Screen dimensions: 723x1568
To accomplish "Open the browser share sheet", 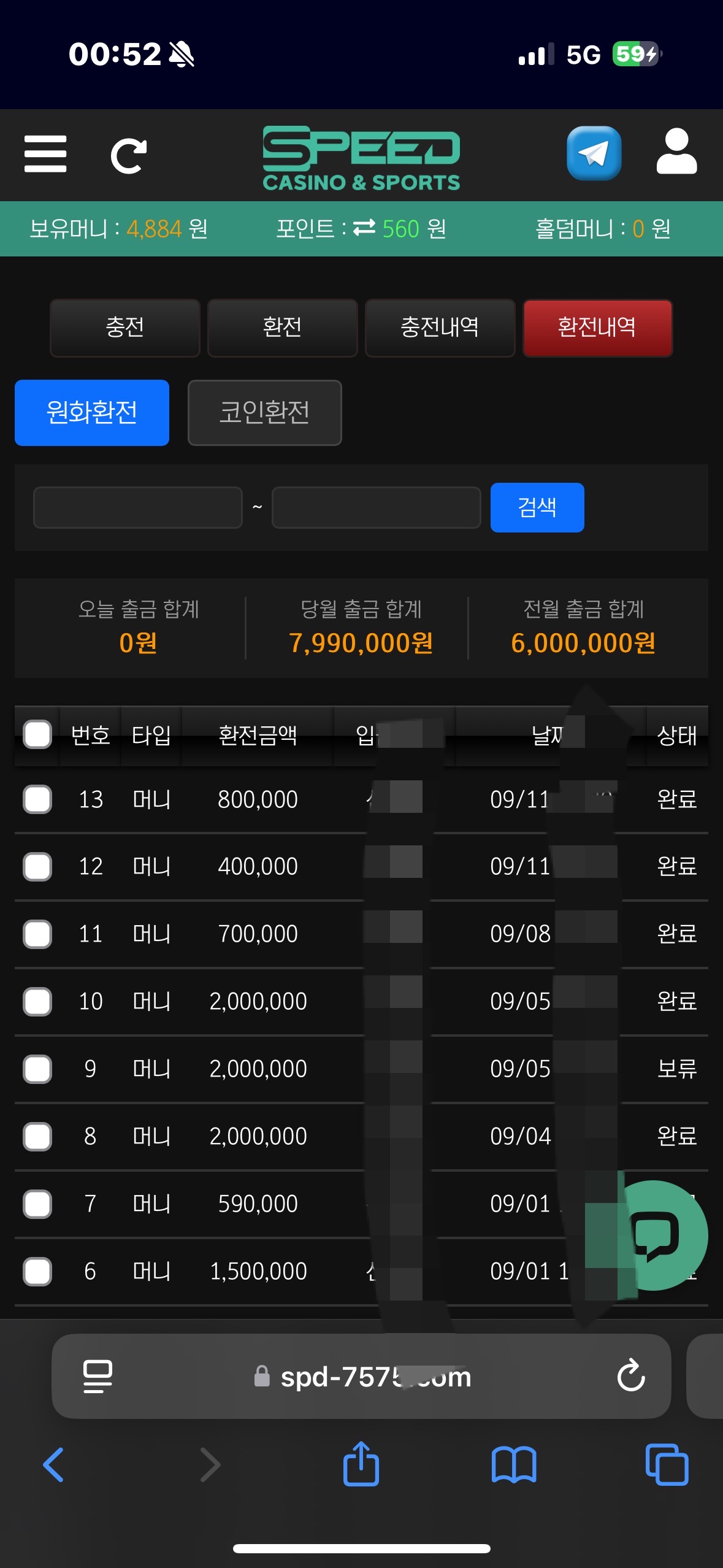I will coord(361,1464).
